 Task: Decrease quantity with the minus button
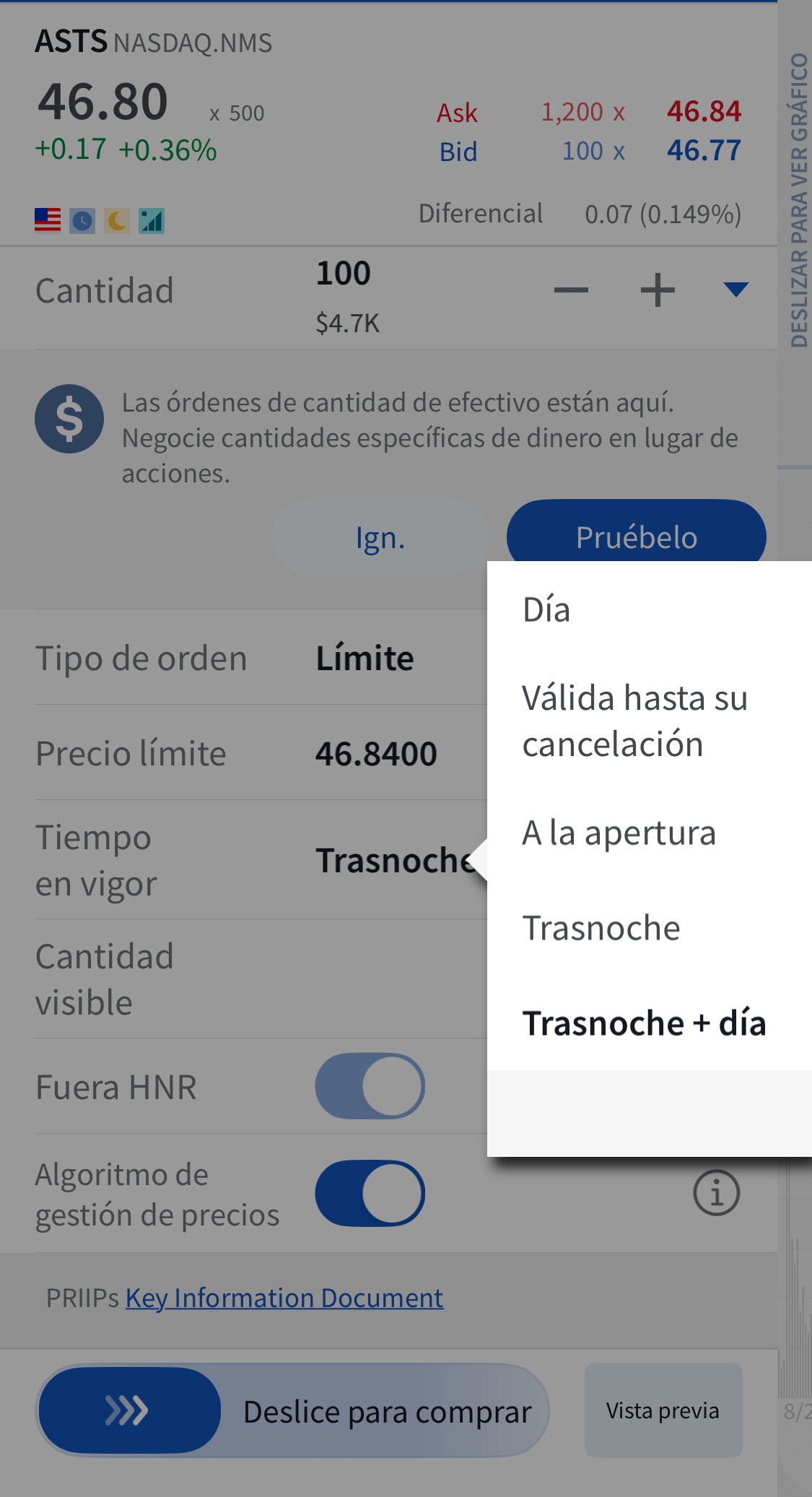[x=571, y=290]
